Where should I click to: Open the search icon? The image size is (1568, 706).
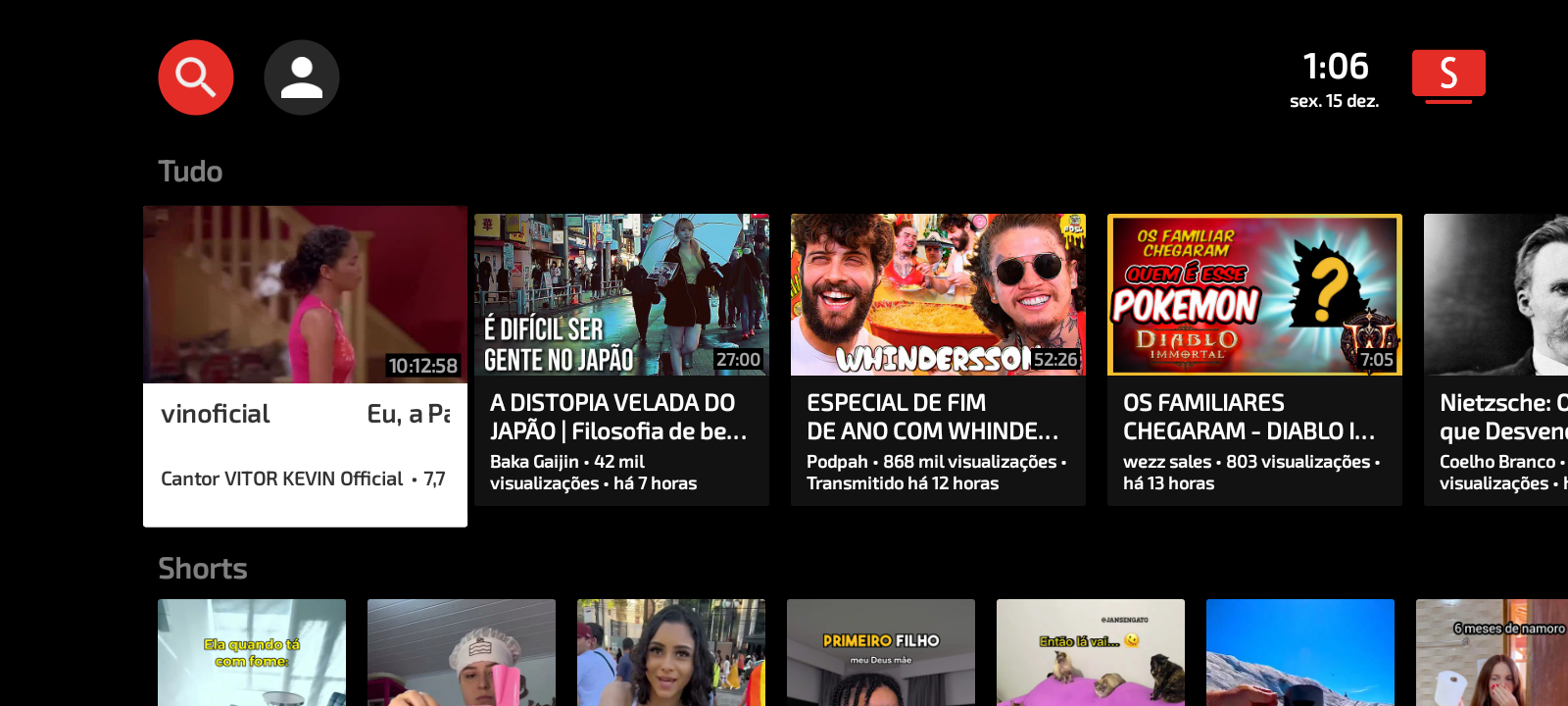click(x=196, y=77)
